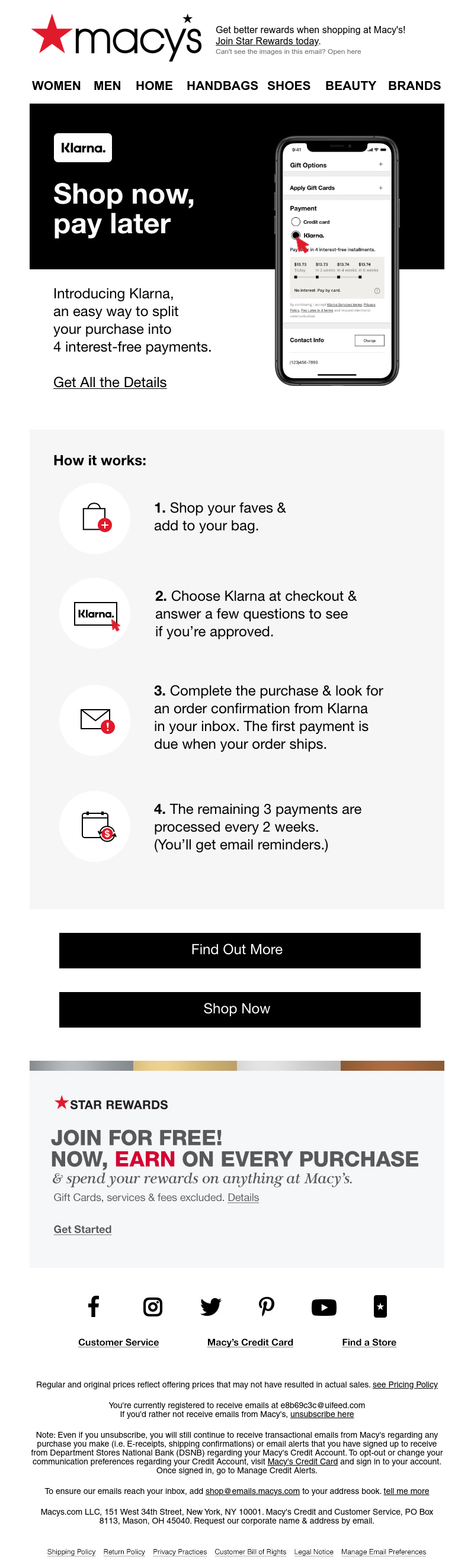Browse the BEAUTY section
This screenshot has height=1568, width=474.
(x=350, y=86)
